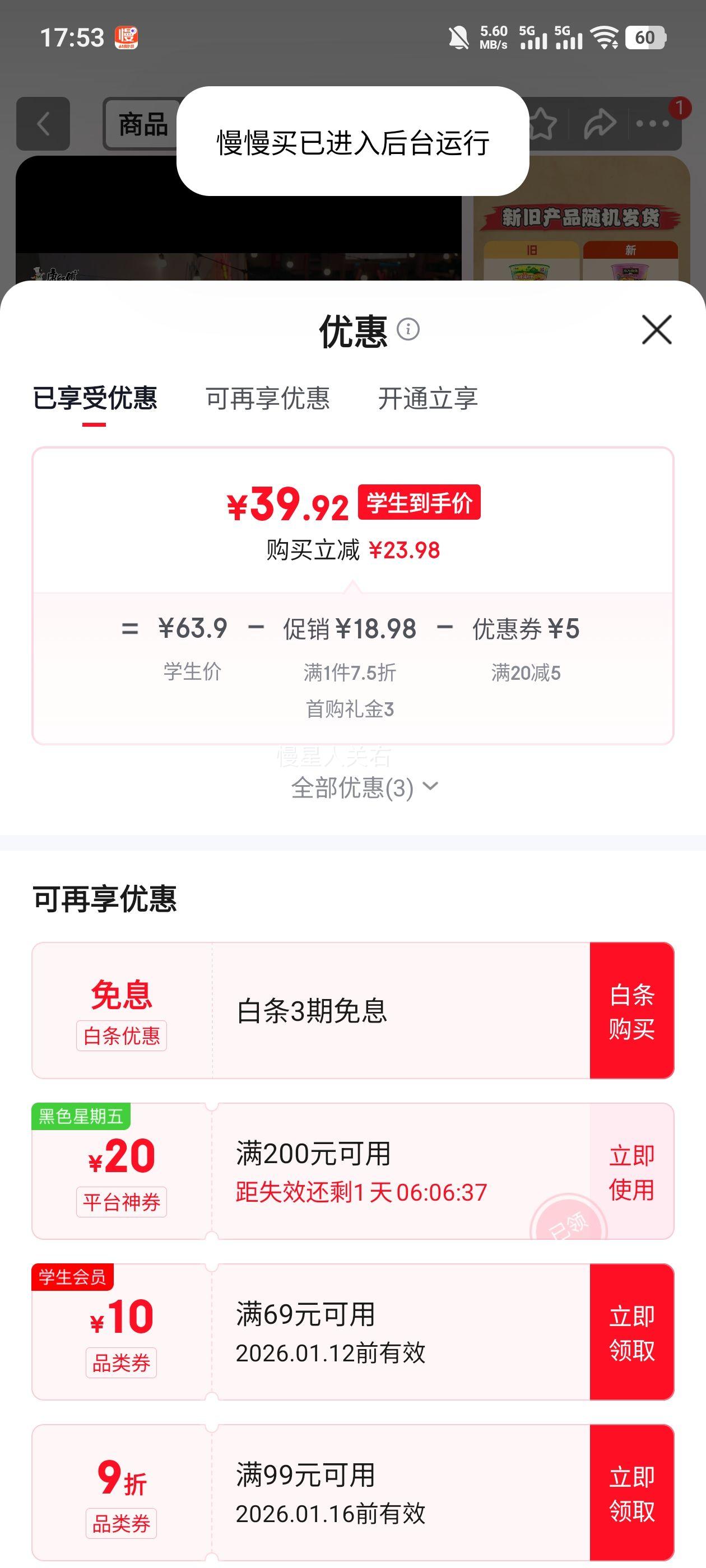Switch to the 可再享优惠 tab
The height and width of the screenshot is (1568, 706).
tap(268, 400)
